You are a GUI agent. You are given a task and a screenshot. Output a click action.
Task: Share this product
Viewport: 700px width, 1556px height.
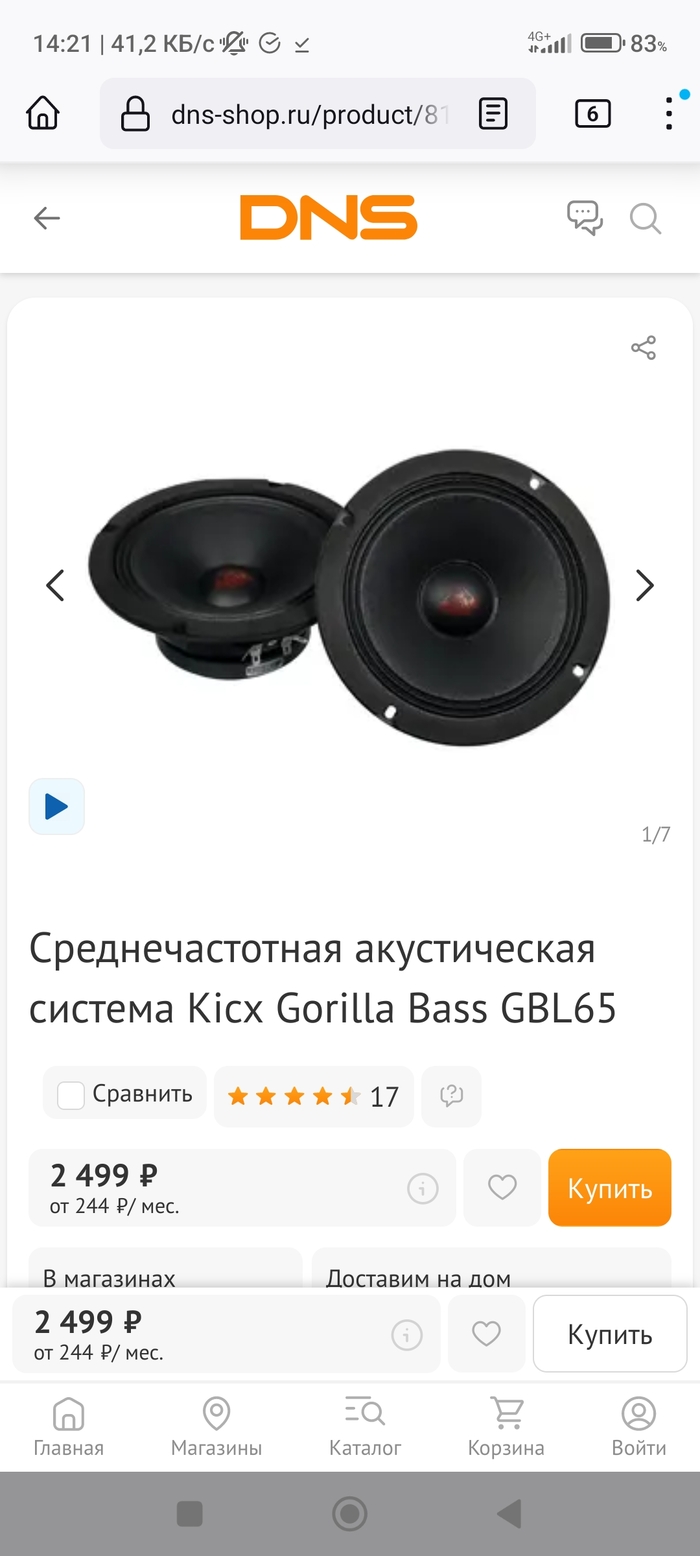(643, 348)
